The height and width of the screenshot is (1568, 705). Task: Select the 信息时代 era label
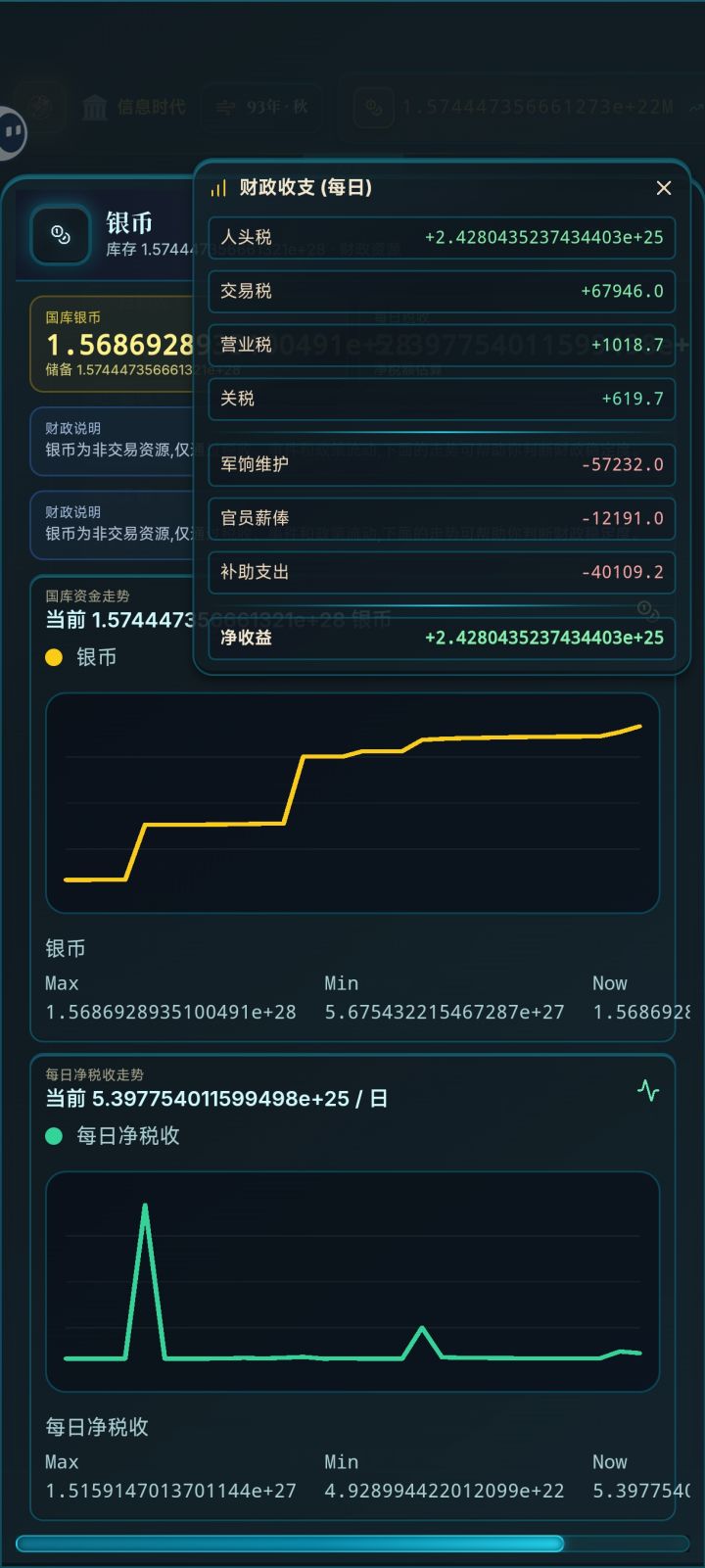[152, 108]
